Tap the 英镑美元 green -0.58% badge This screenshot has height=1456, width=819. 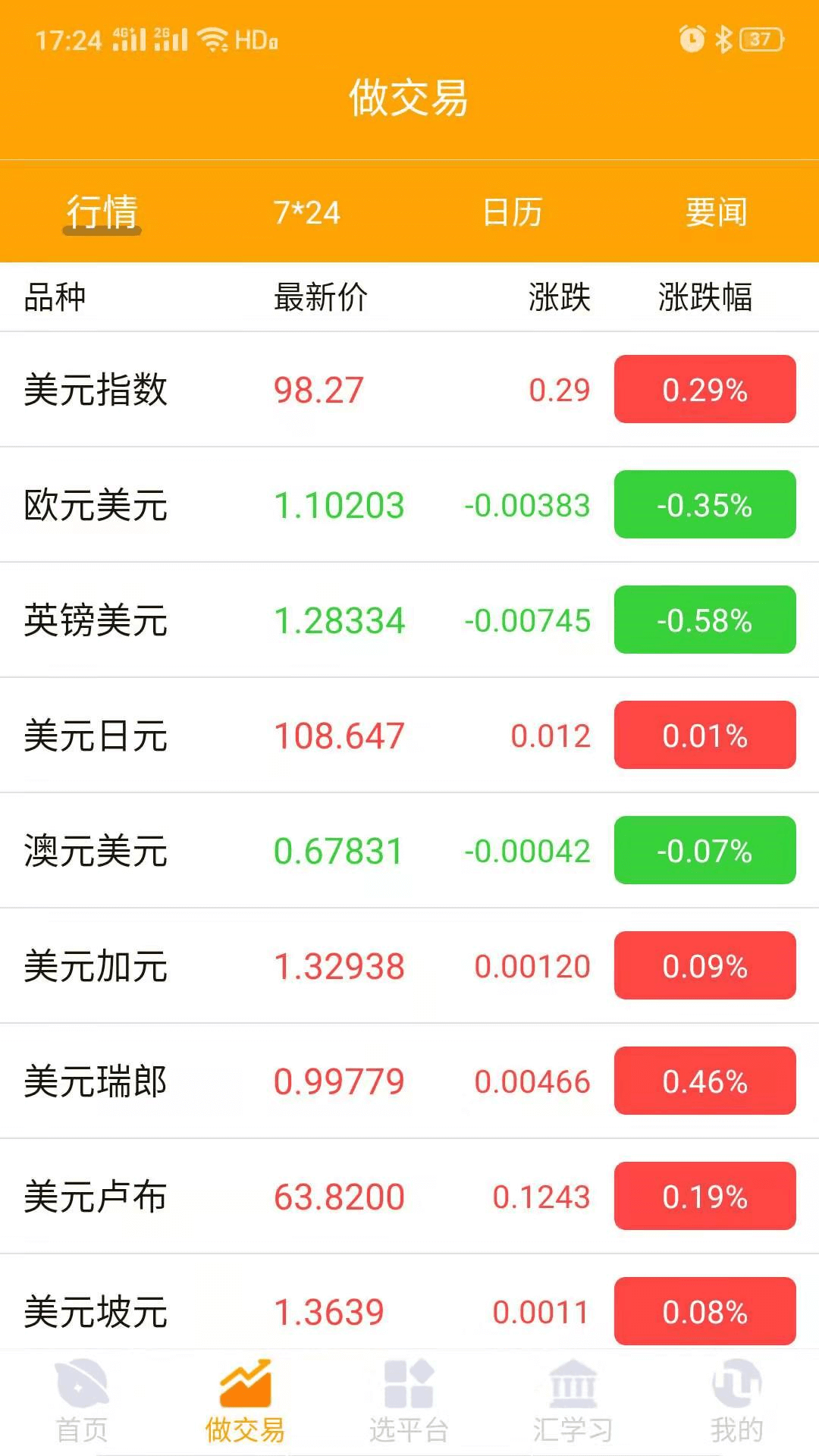point(704,620)
